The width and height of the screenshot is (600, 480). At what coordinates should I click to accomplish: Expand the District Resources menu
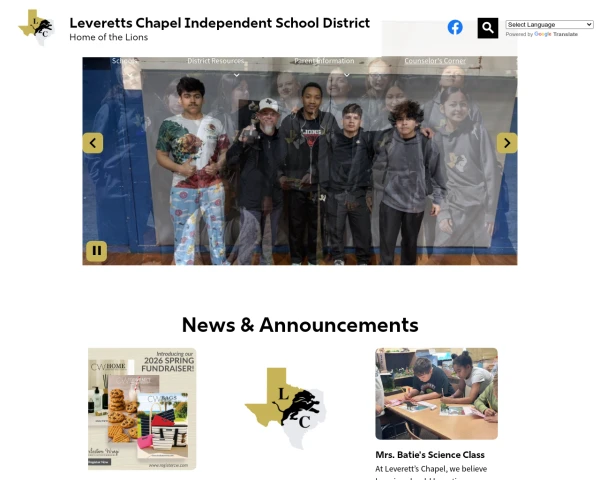216,62
